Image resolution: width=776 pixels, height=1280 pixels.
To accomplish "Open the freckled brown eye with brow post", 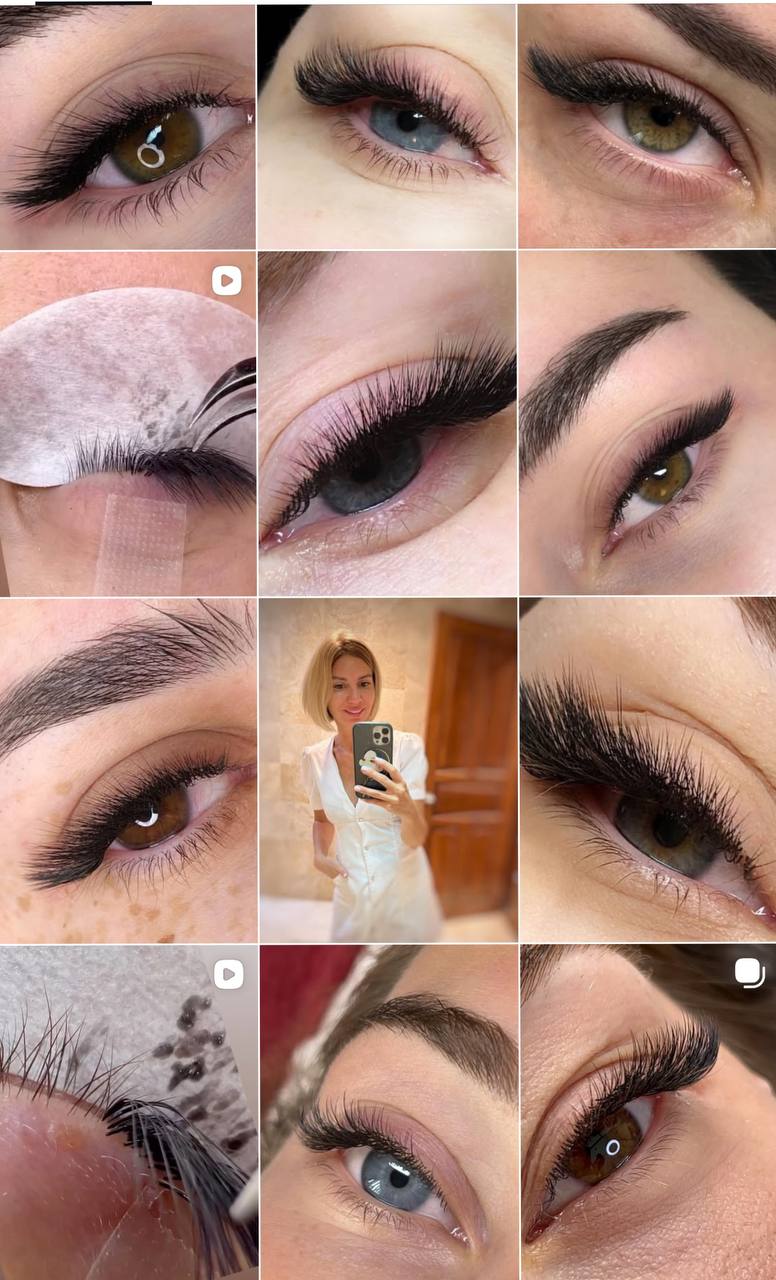I will (127, 770).
